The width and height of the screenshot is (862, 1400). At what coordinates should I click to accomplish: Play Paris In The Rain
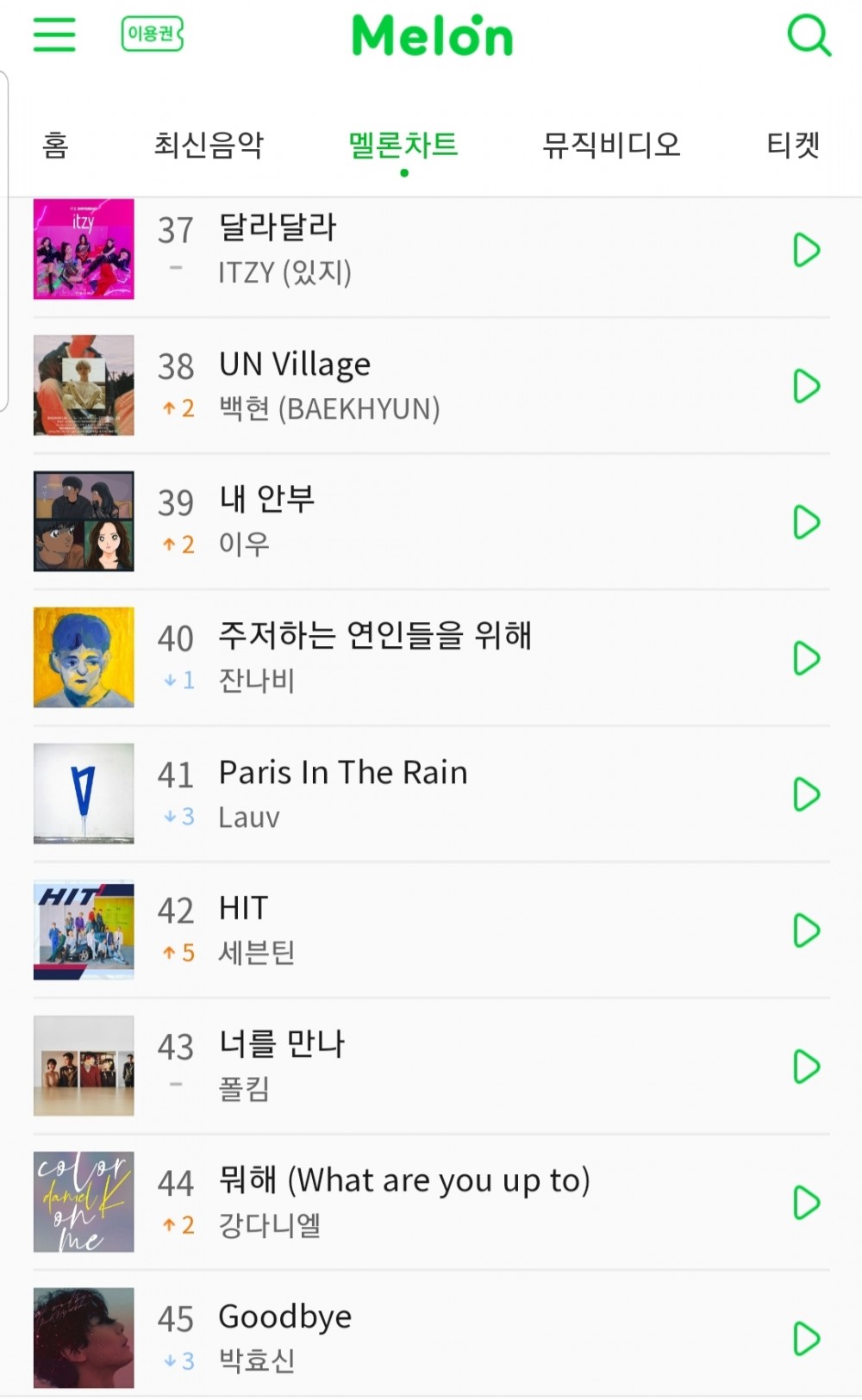tap(806, 794)
